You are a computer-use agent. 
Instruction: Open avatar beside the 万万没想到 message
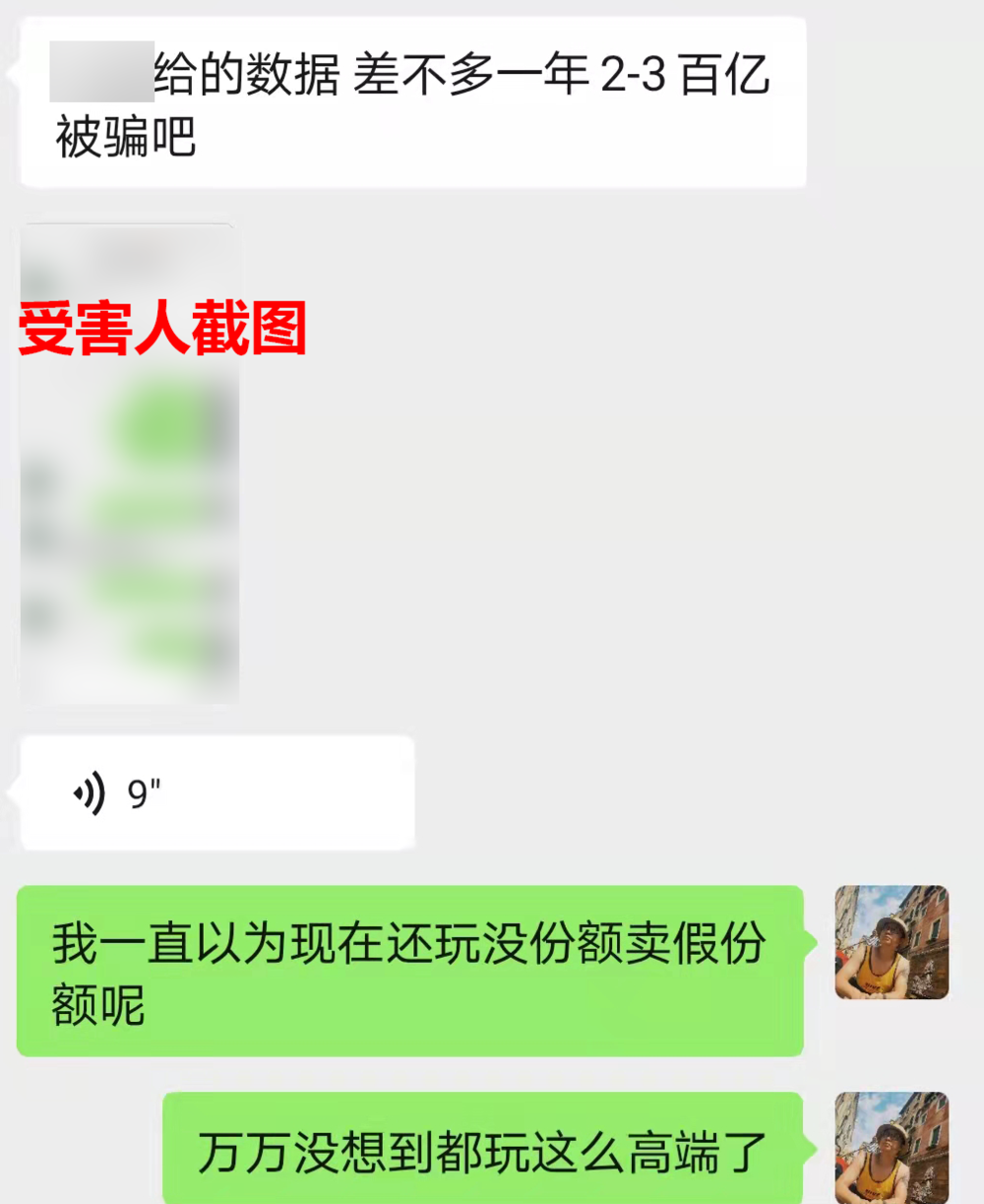[892, 1147]
